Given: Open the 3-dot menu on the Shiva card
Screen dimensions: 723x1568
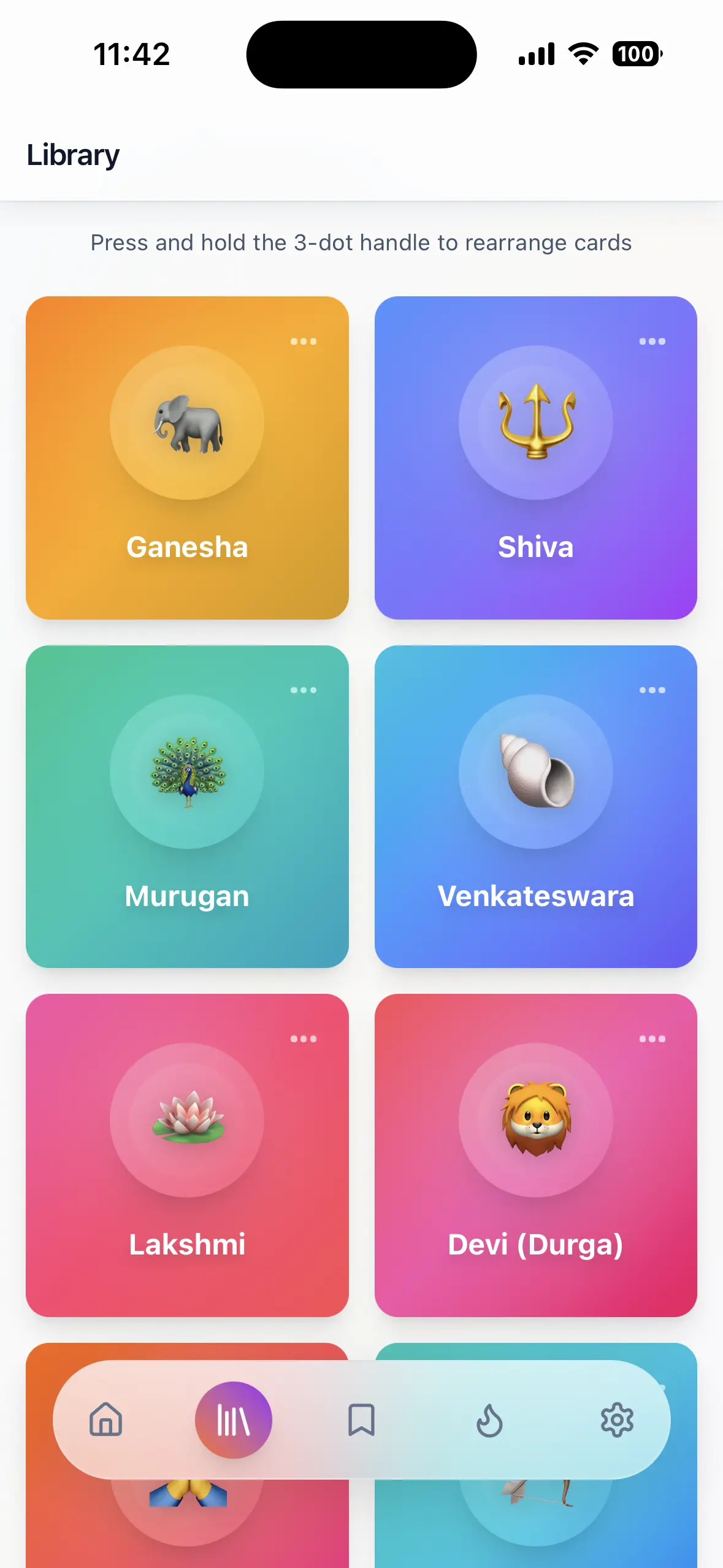Looking at the screenshot, I should (652, 342).
